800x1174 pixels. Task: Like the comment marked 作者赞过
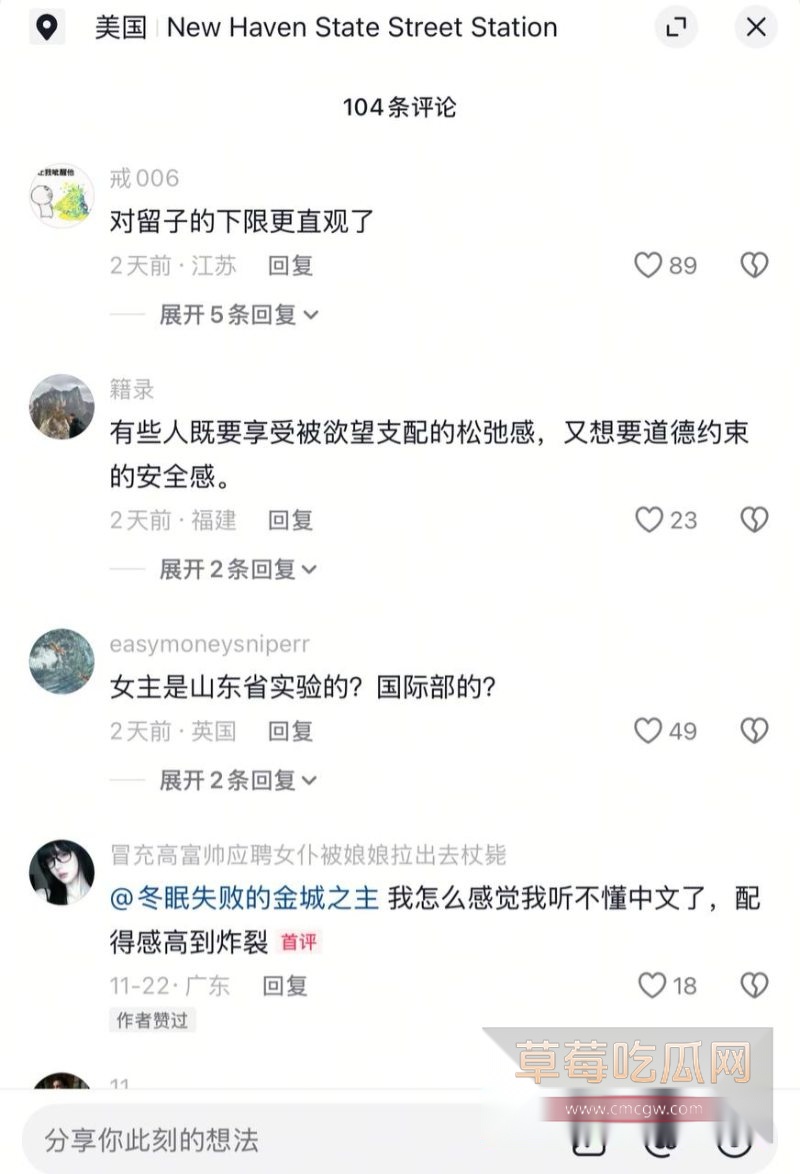[x=650, y=986]
